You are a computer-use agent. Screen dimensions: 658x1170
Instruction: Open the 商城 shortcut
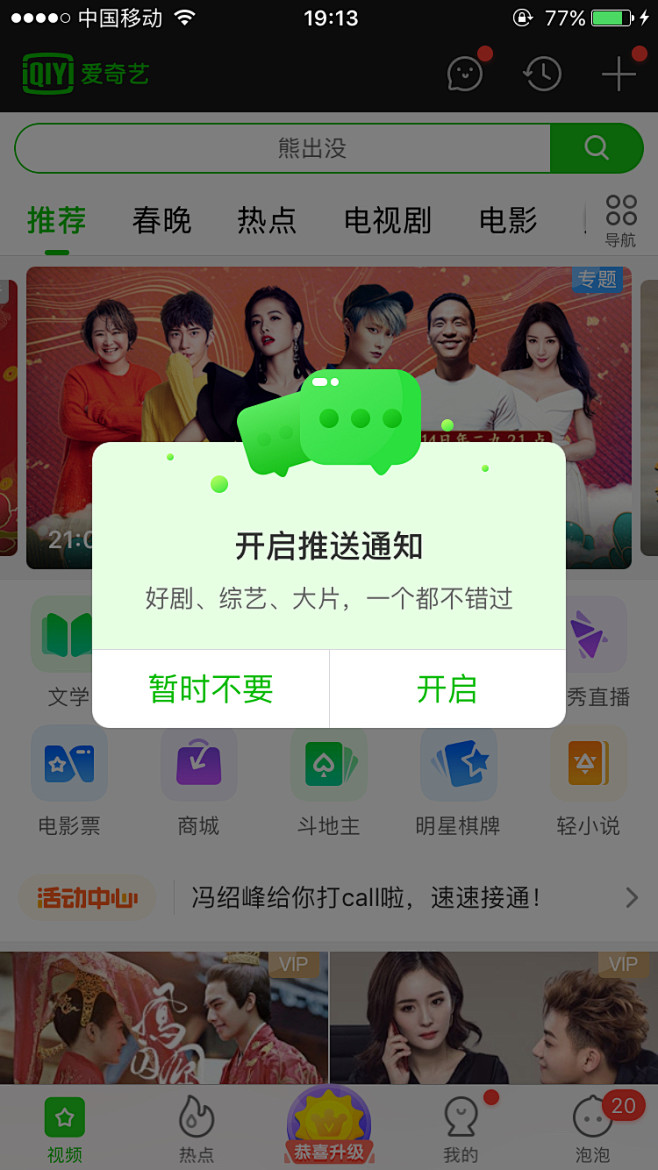point(198,782)
